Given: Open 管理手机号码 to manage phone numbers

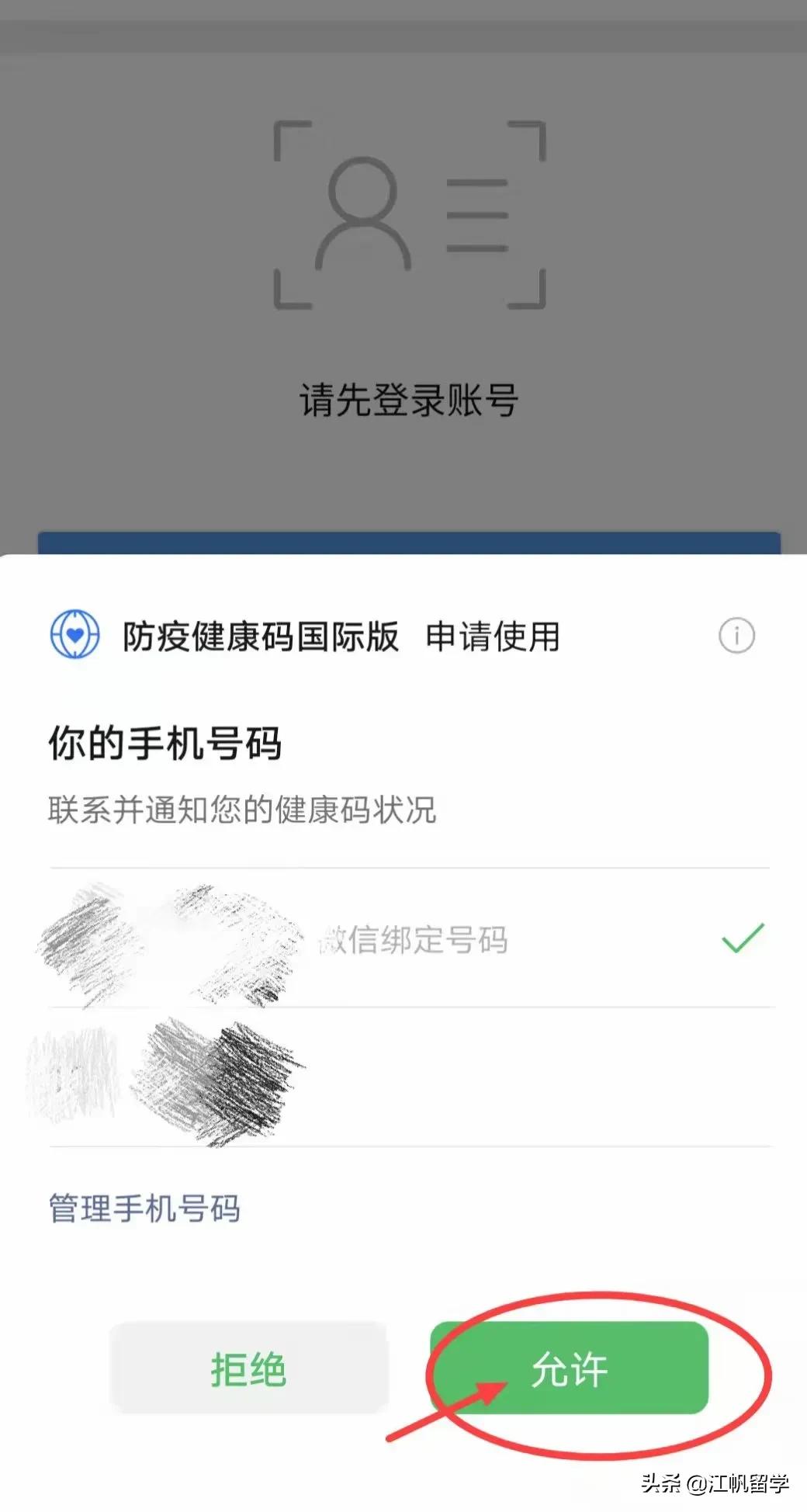Looking at the screenshot, I should coord(144,1208).
